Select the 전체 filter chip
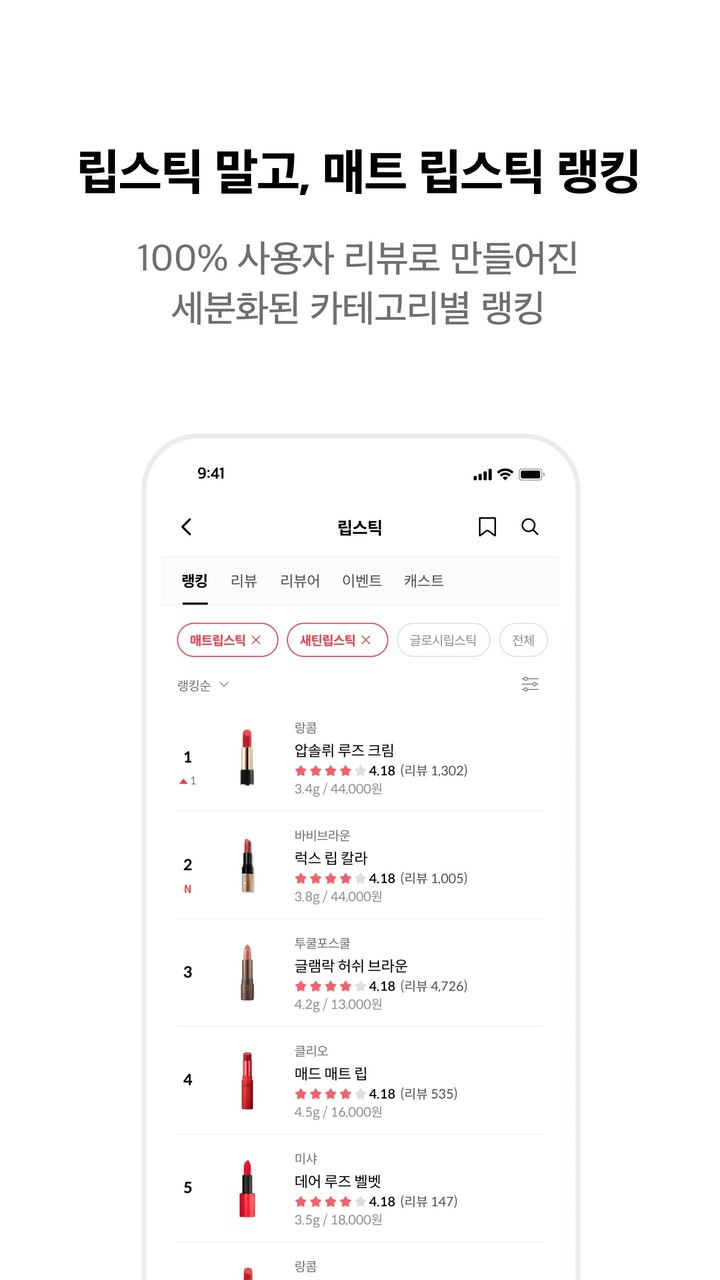720x1280 pixels. pyautogui.click(x=523, y=640)
